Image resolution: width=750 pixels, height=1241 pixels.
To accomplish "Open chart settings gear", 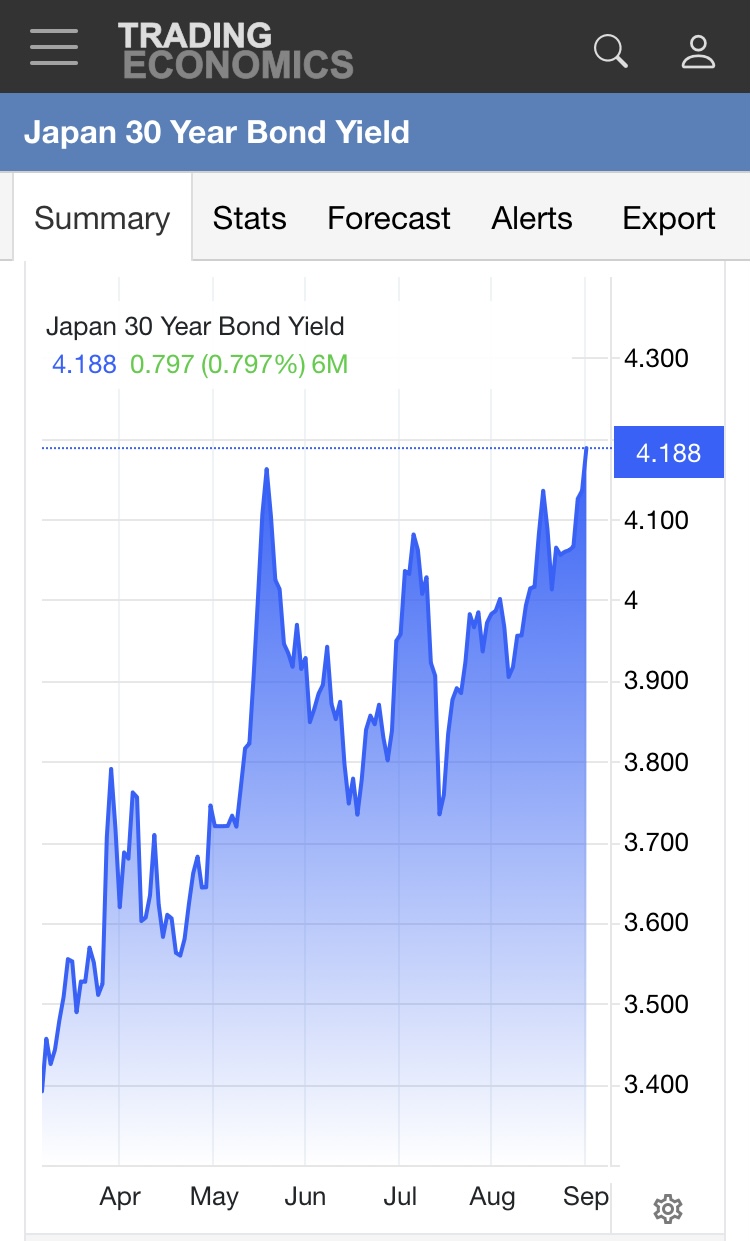I will coord(668,1209).
